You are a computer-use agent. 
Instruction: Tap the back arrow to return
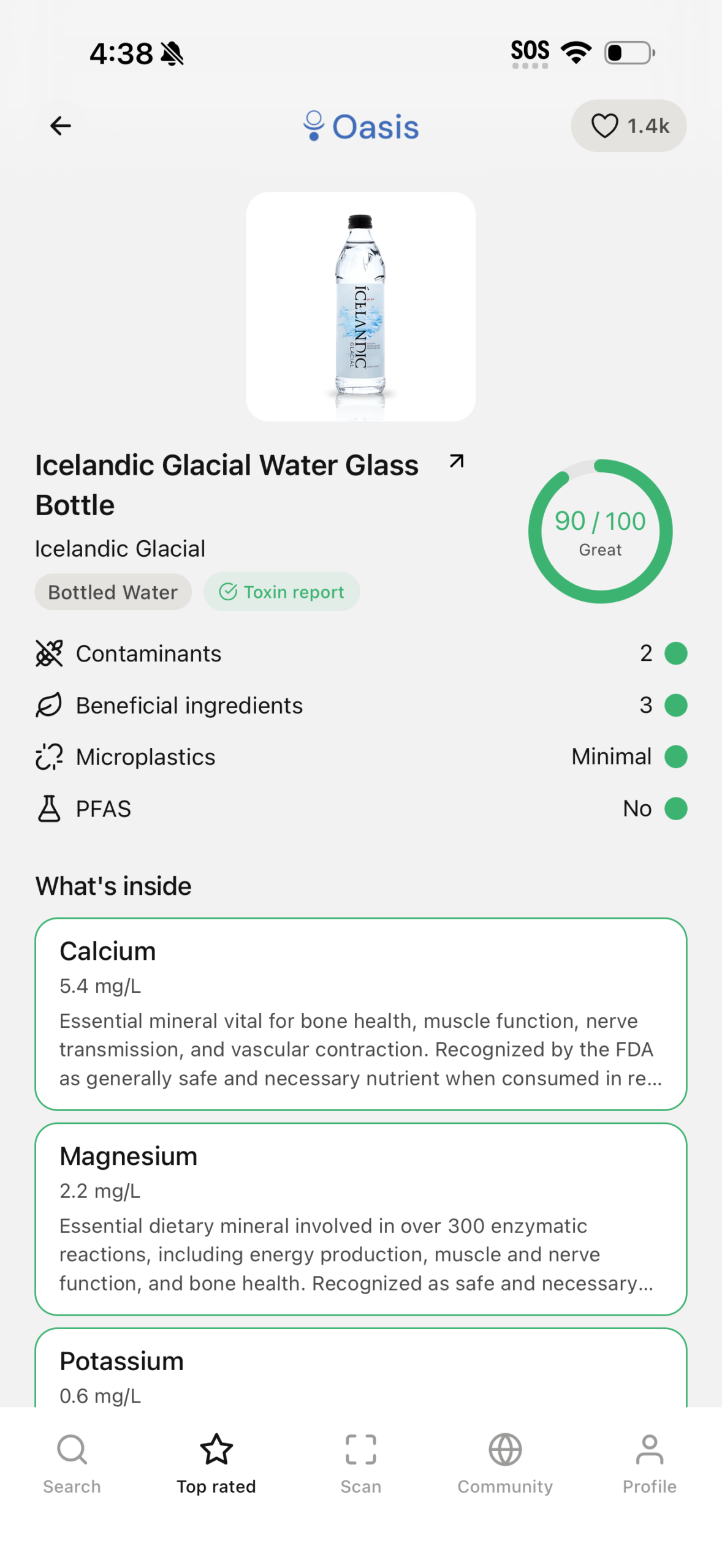click(x=59, y=126)
